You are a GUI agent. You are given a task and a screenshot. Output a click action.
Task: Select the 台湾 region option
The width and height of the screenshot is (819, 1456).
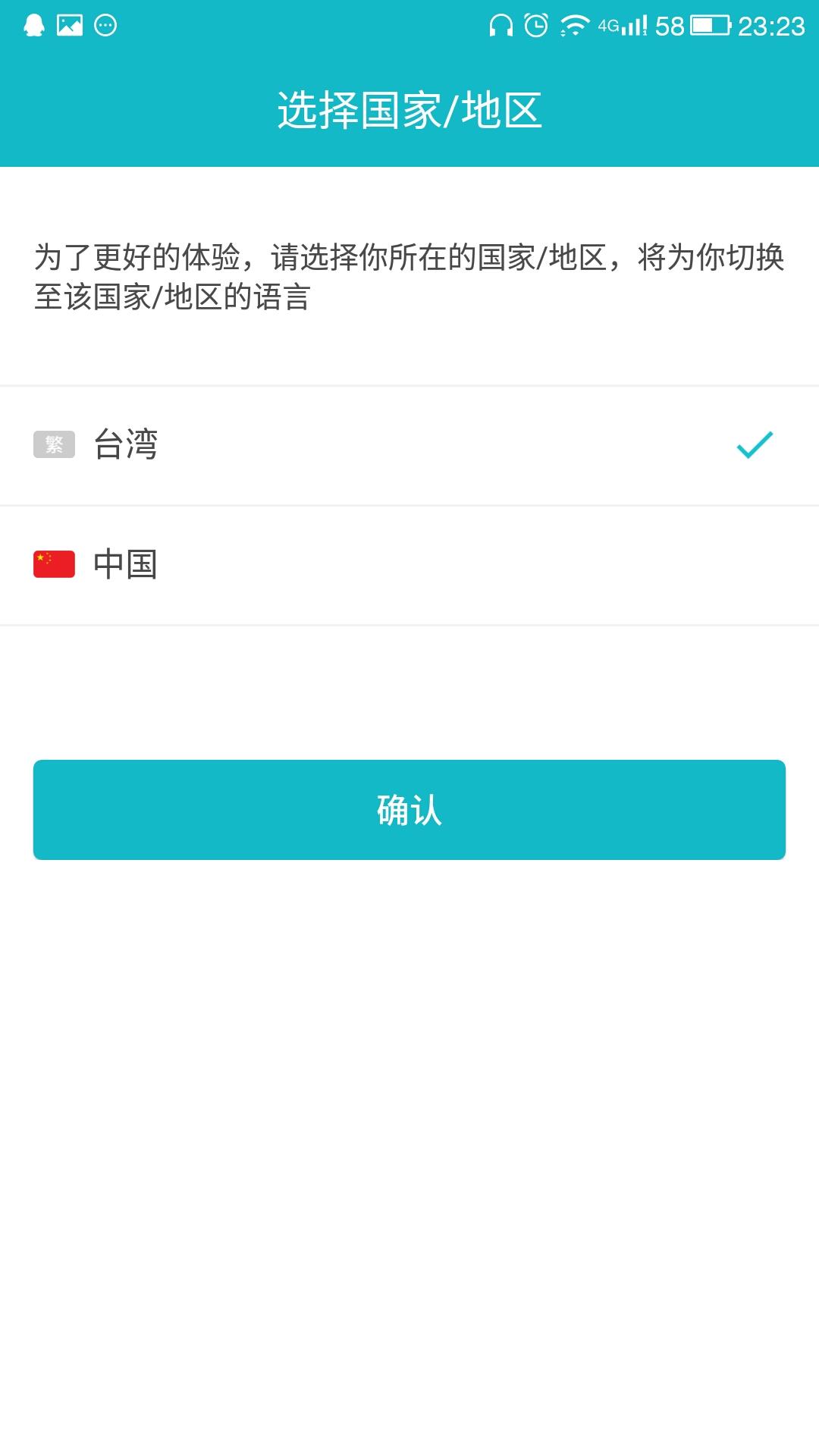point(409,445)
